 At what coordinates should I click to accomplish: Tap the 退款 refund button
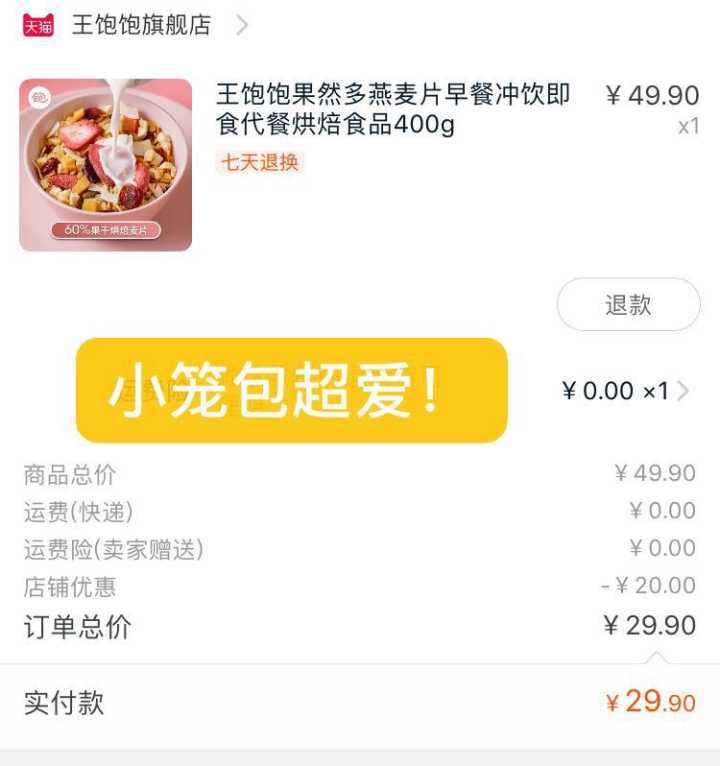tap(628, 305)
